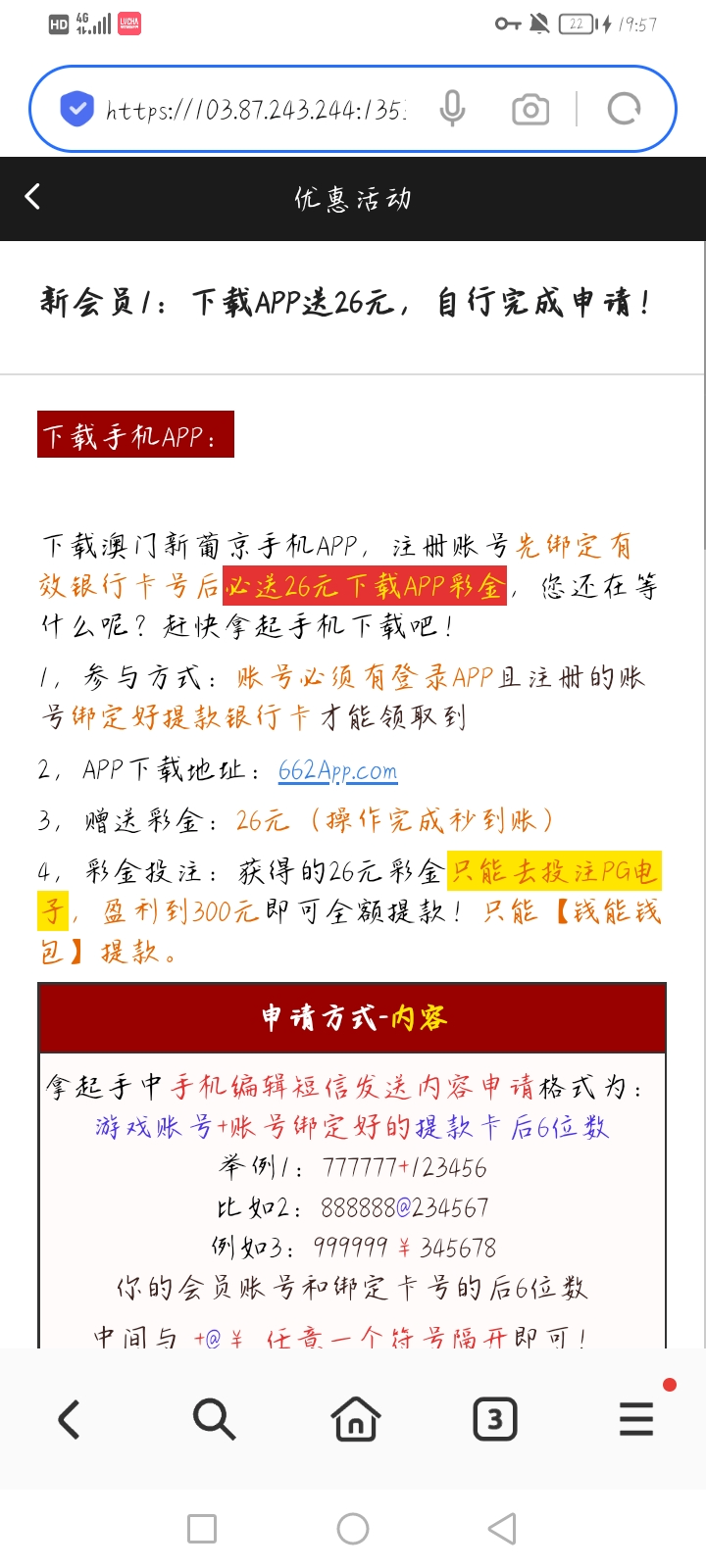706x1568 pixels.
Task: Go to the browser home page
Action: (x=355, y=1419)
